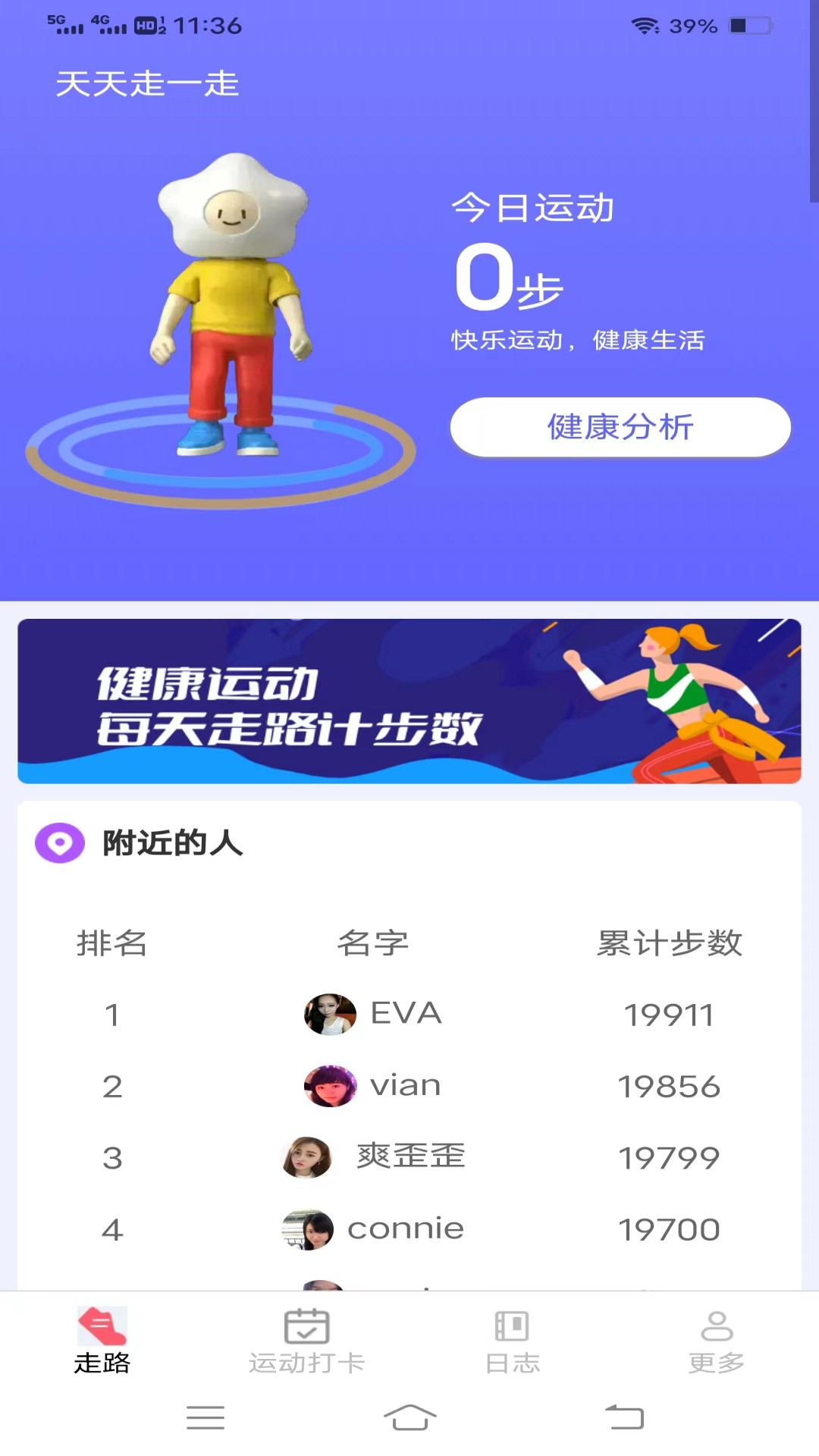Viewport: 819px width, 1456px height.
Task: Tap vian's profile avatar
Action: [x=331, y=1086]
